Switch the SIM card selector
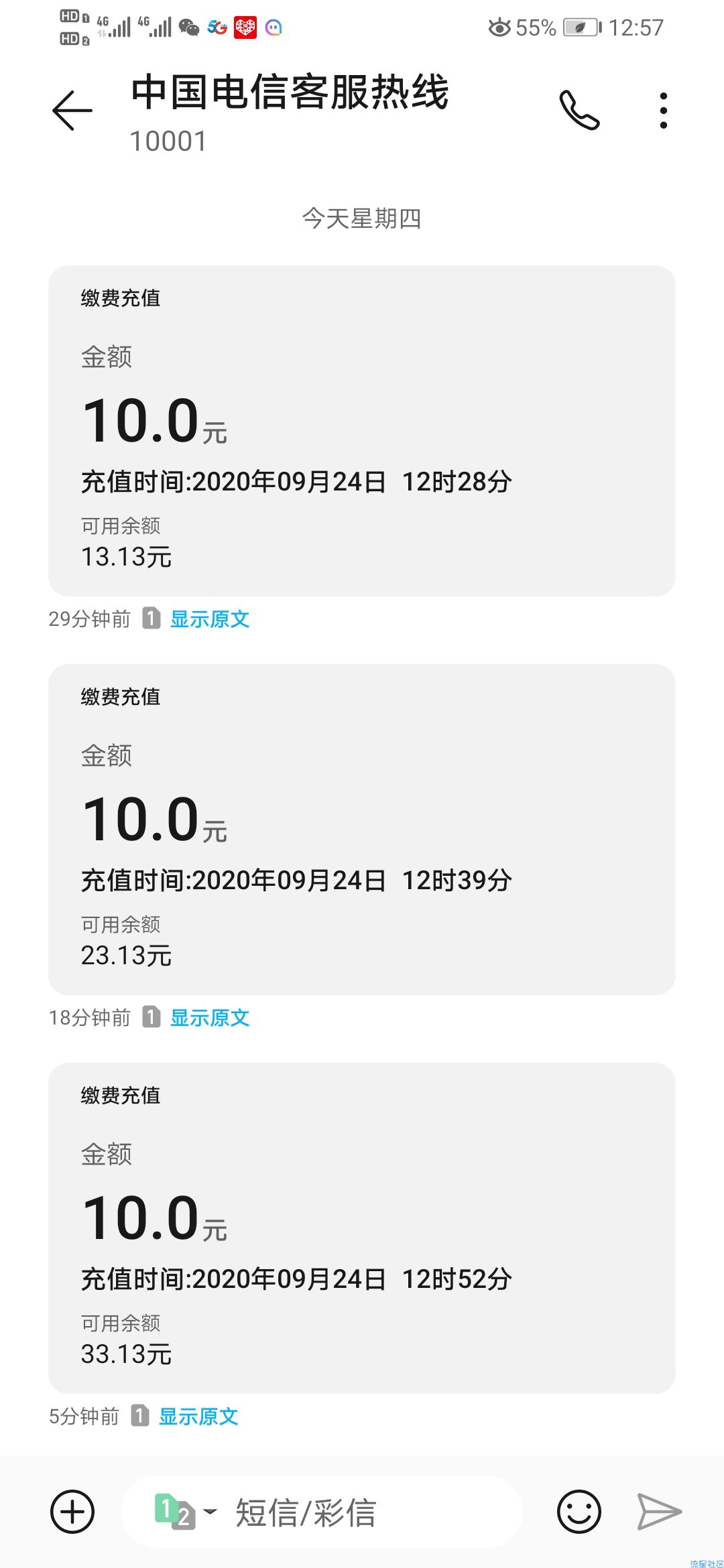 [186, 1512]
